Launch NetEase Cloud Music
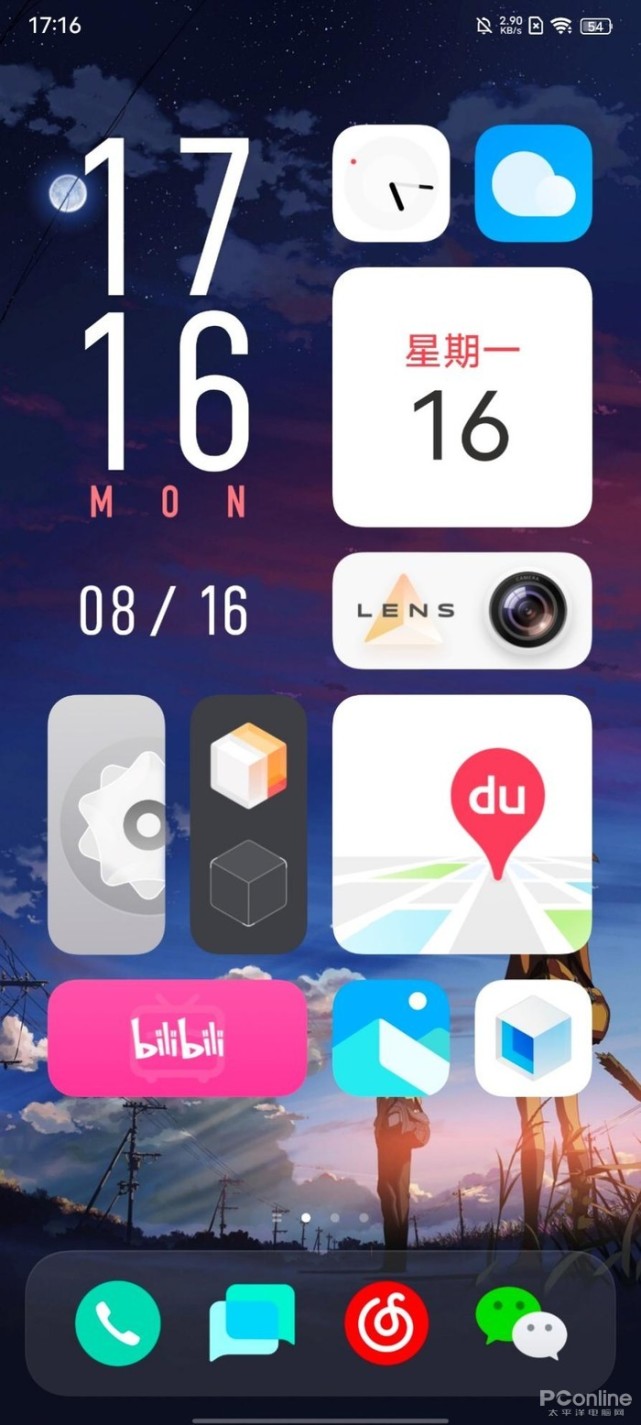This screenshot has height=1425, width=641. coord(387,1323)
